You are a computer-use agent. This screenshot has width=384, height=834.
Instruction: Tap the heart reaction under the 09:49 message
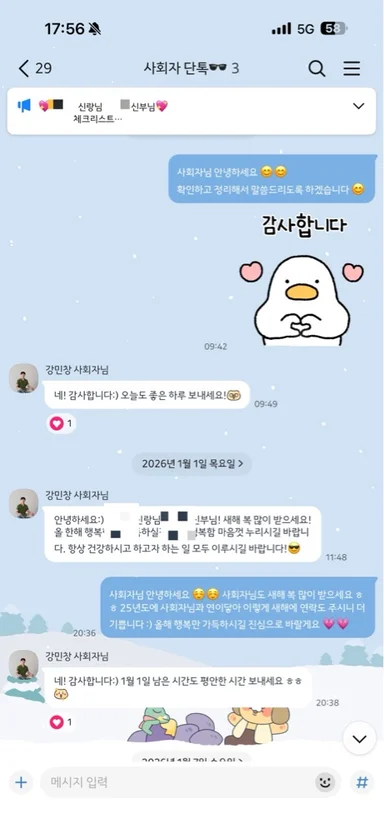(x=61, y=424)
